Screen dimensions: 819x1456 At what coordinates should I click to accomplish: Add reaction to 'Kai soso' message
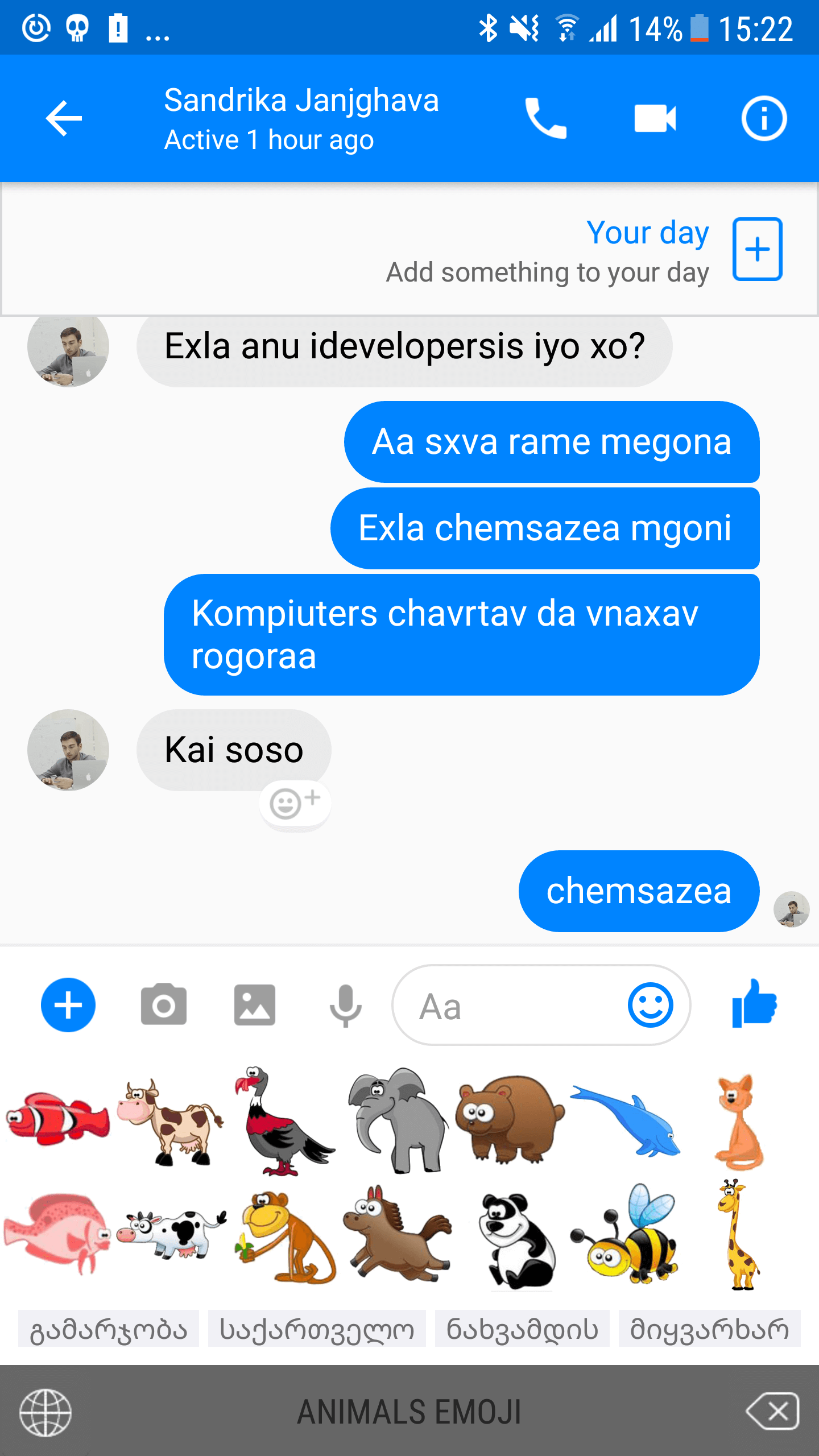coord(295,803)
